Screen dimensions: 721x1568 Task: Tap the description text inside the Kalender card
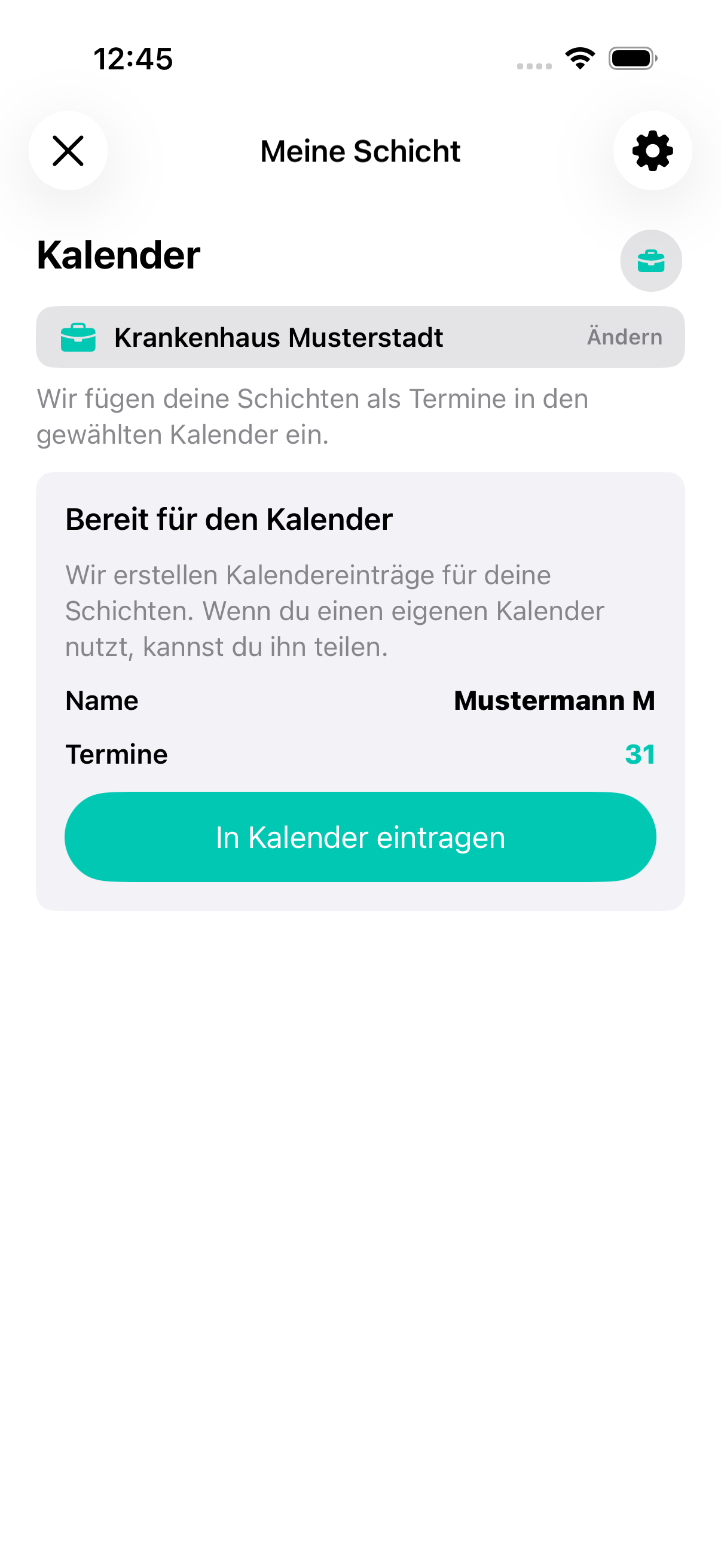click(334, 610)
